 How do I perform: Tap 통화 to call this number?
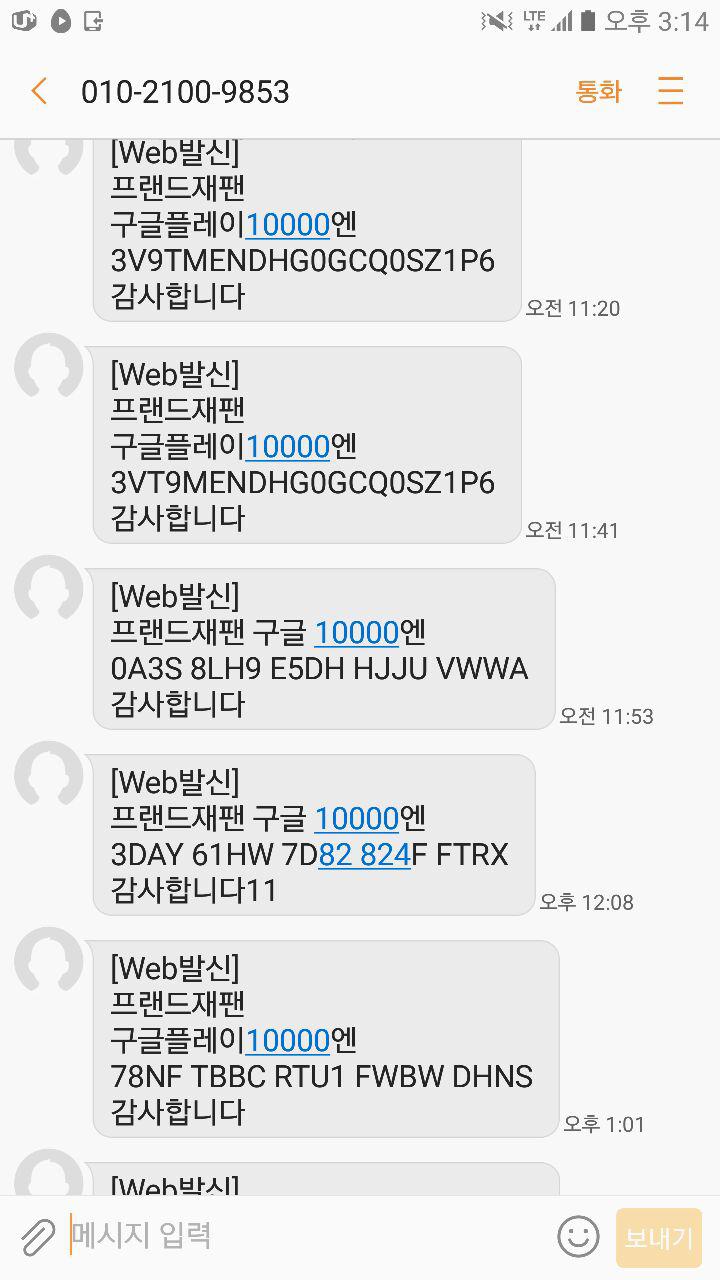[598, 92]
